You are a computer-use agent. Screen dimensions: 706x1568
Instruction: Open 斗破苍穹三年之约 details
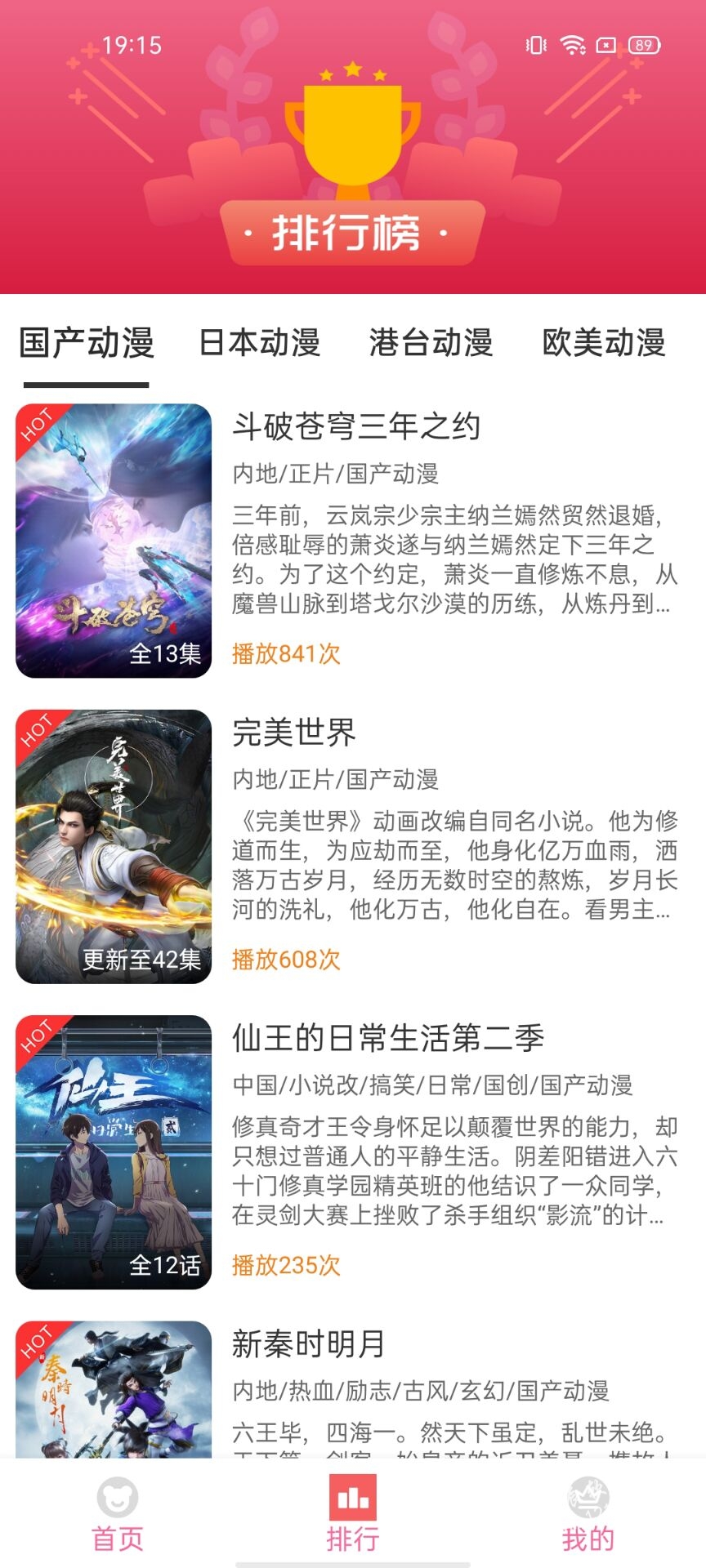[x=356, y=426]
